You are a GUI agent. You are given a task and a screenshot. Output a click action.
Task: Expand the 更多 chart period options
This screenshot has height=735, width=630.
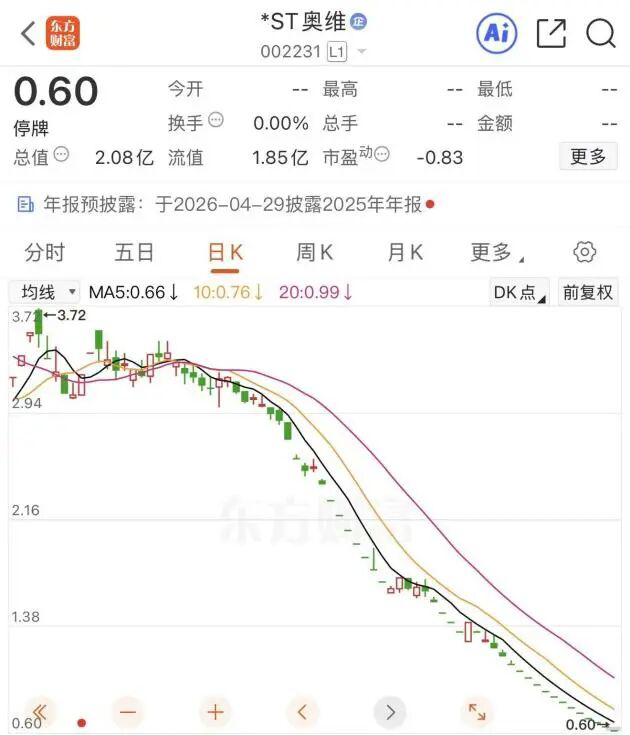pos(495,252)
